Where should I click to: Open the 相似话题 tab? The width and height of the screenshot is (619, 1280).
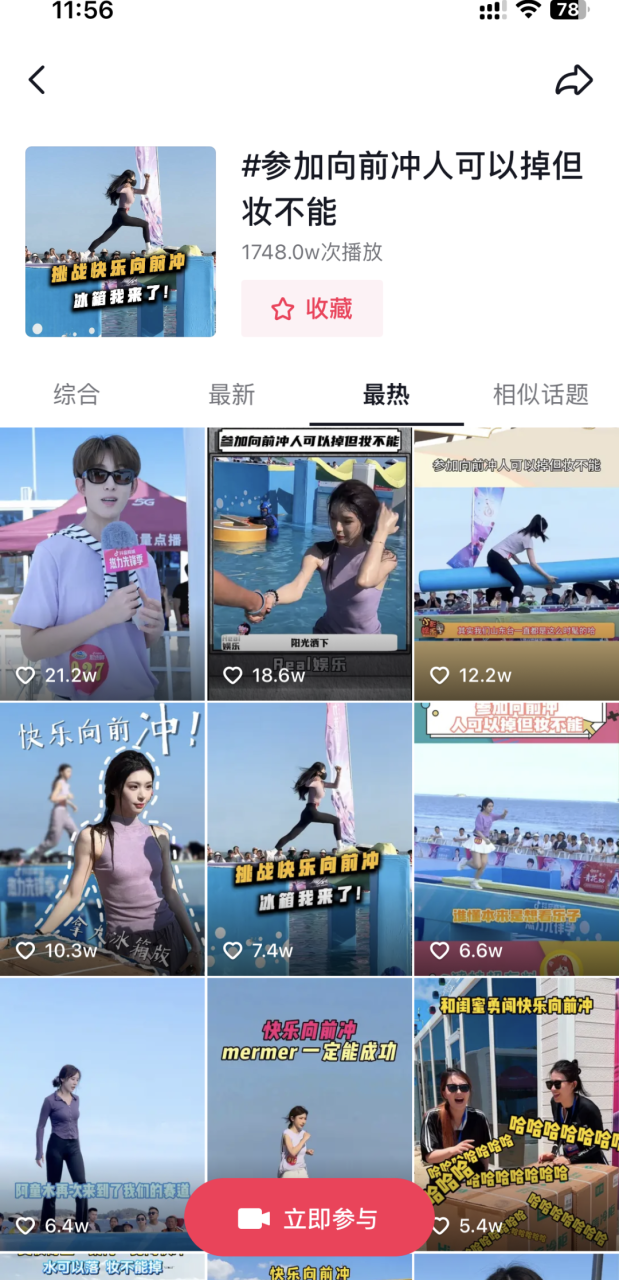pos(540,394)
